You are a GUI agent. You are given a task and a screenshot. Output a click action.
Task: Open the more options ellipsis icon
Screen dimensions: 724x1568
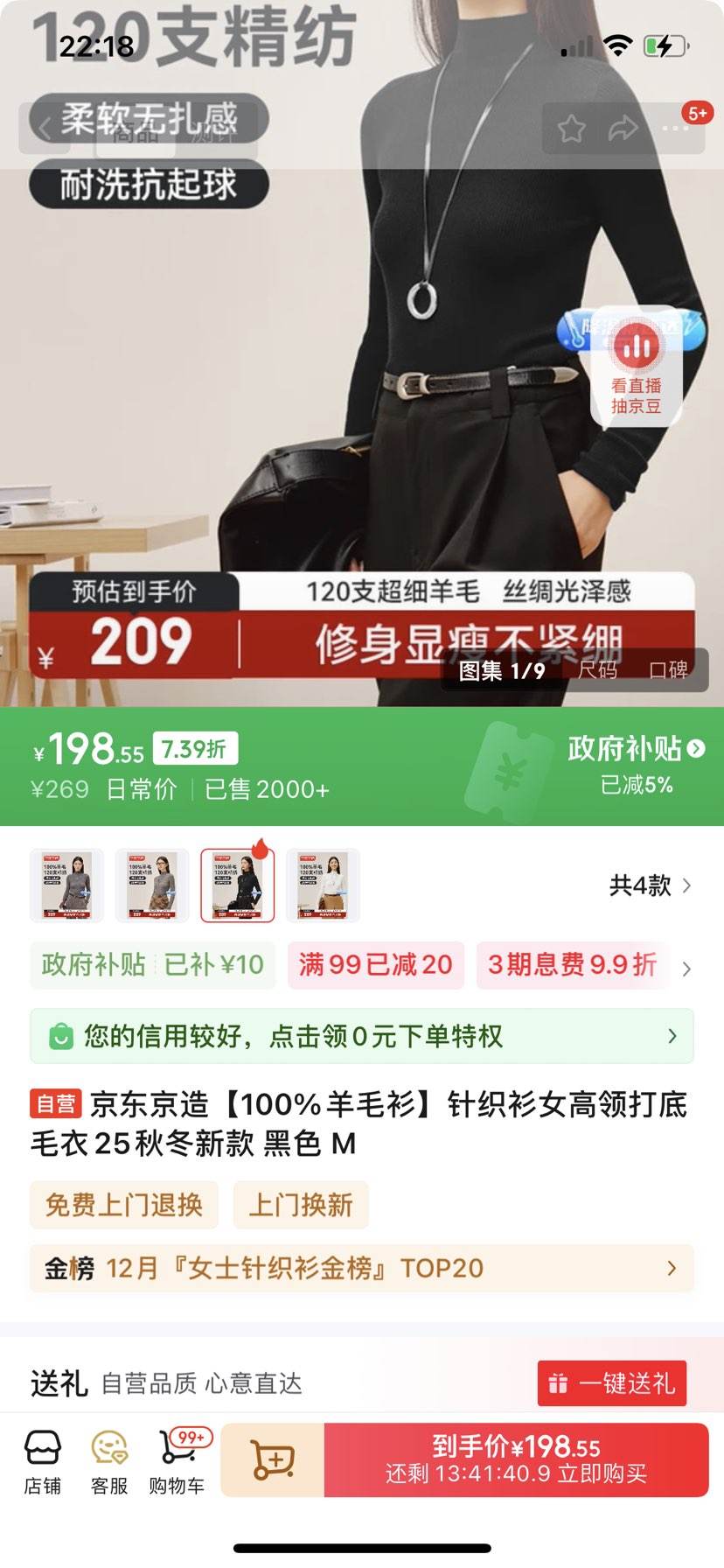tap(674, 128)
